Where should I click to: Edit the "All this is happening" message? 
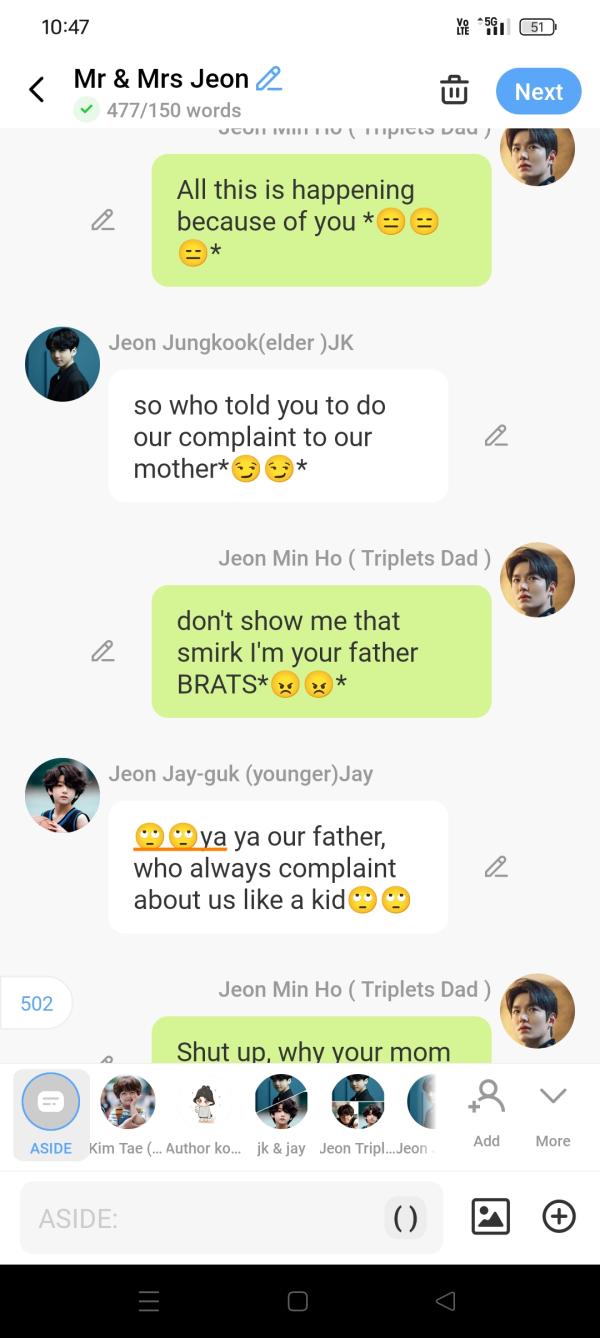pos(102,220)
